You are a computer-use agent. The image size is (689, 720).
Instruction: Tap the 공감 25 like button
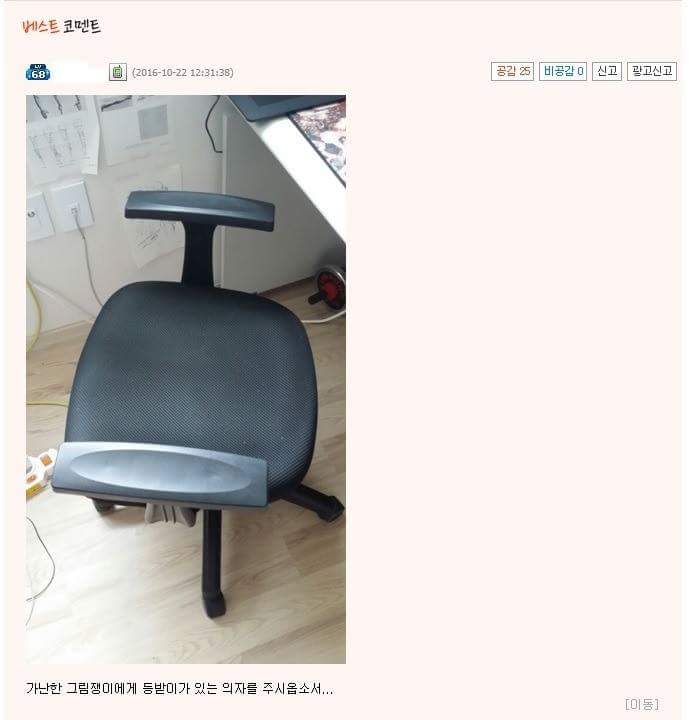[512, 72]
